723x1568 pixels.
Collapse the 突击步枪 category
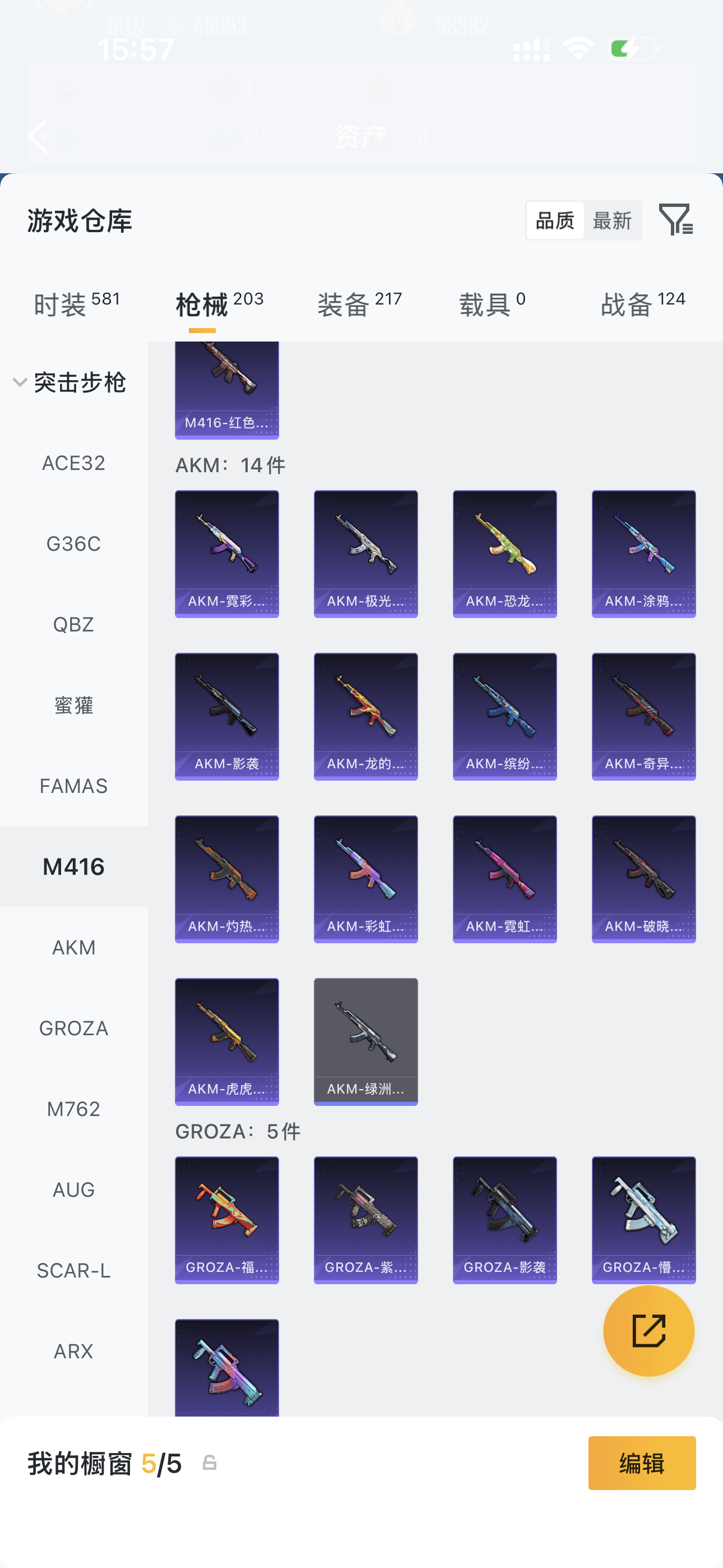(70, 382)
